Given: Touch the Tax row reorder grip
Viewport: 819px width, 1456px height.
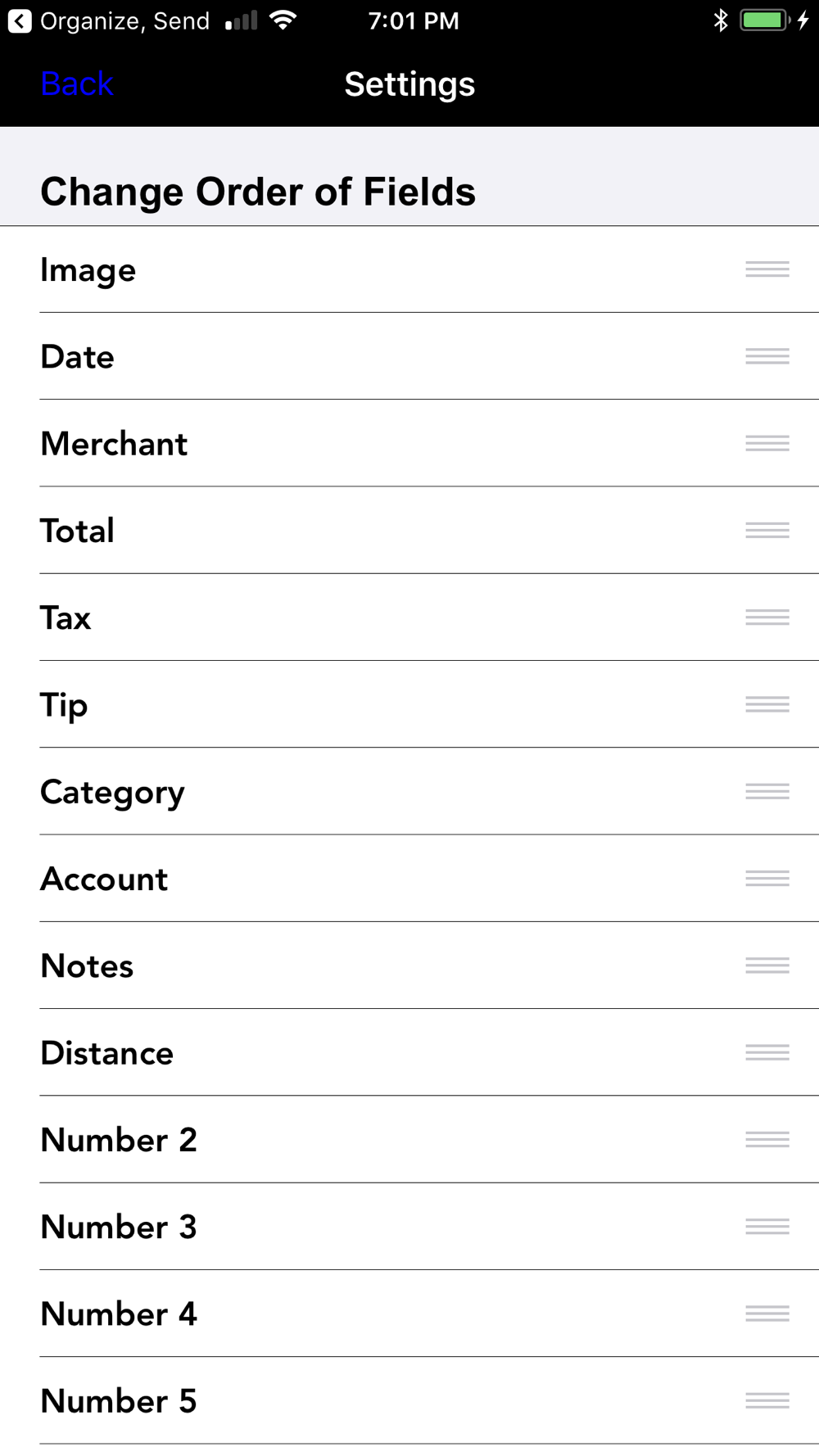Looking at the screenshot, I should [767, 617].
